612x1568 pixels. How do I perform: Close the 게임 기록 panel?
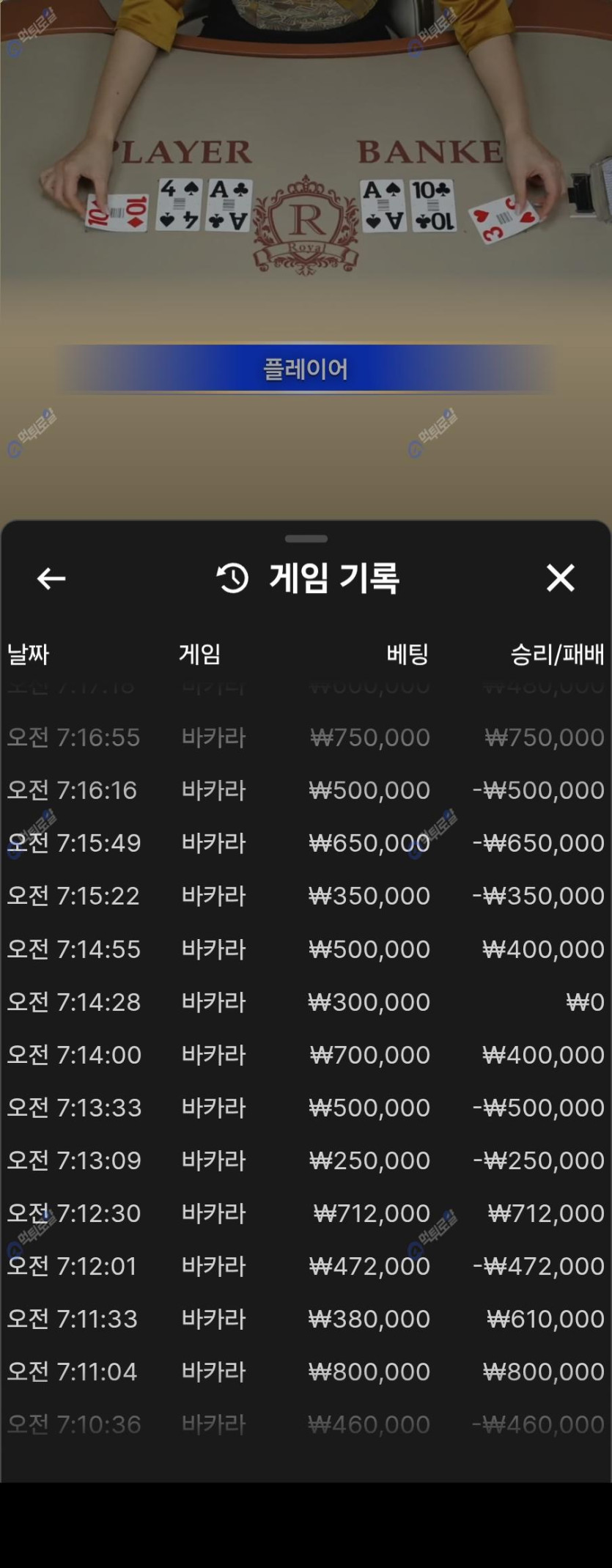point(561,578)
